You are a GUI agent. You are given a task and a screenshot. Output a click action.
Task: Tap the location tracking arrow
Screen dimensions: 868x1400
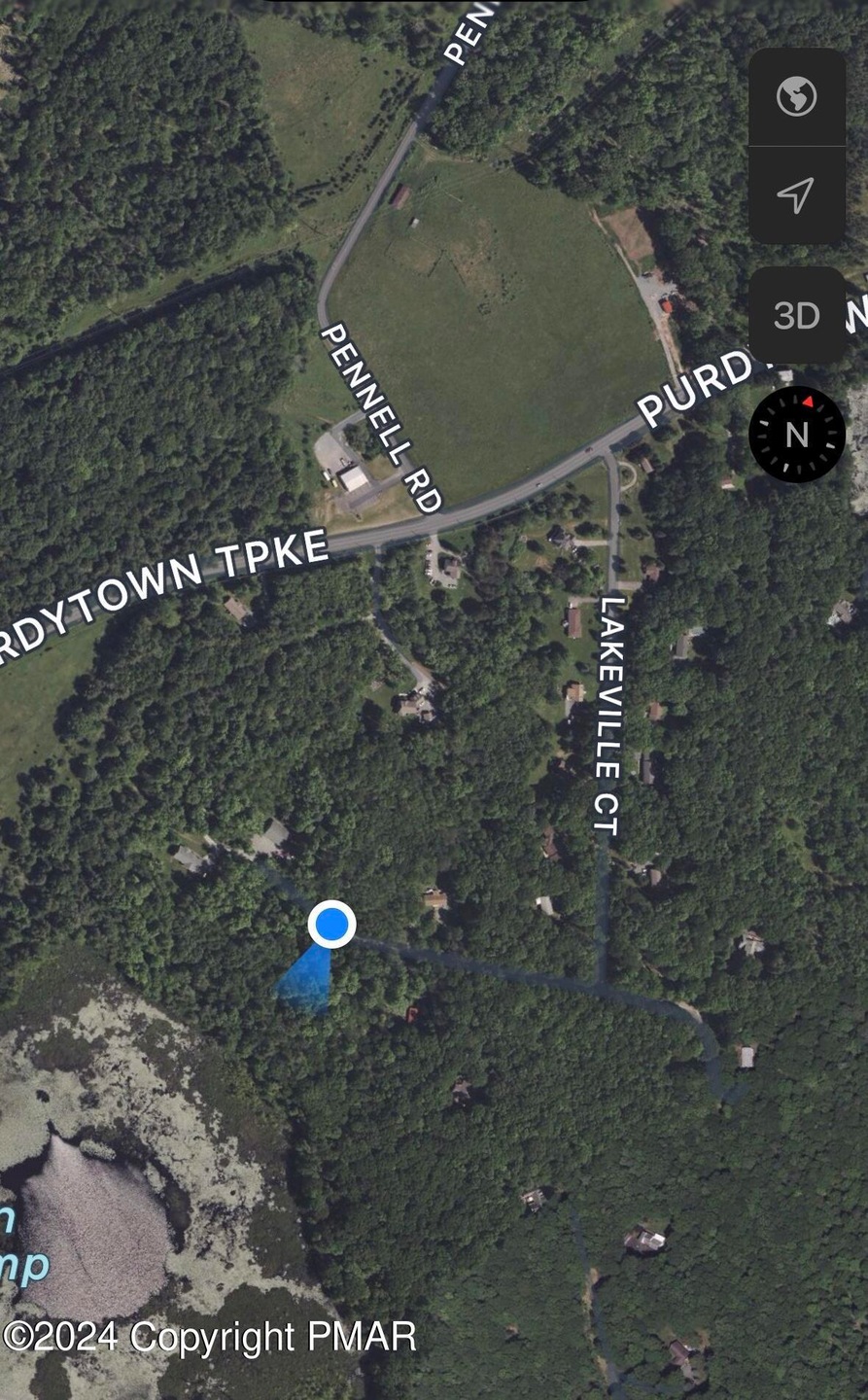pyautogui.click(x=796, y=195)
